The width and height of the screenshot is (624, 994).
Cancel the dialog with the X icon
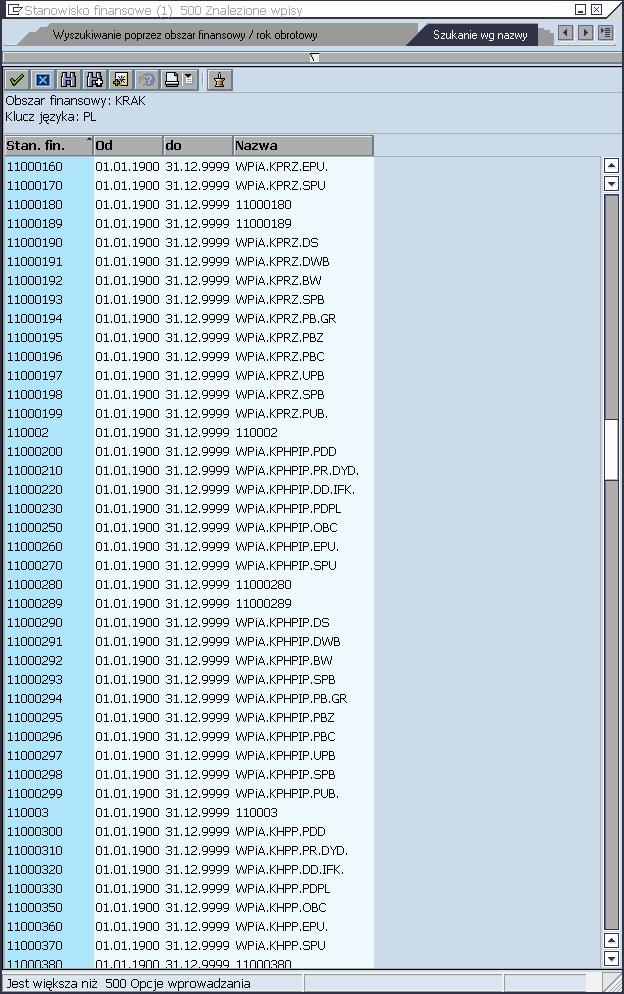pyautogui.click(x=42, y=80)
